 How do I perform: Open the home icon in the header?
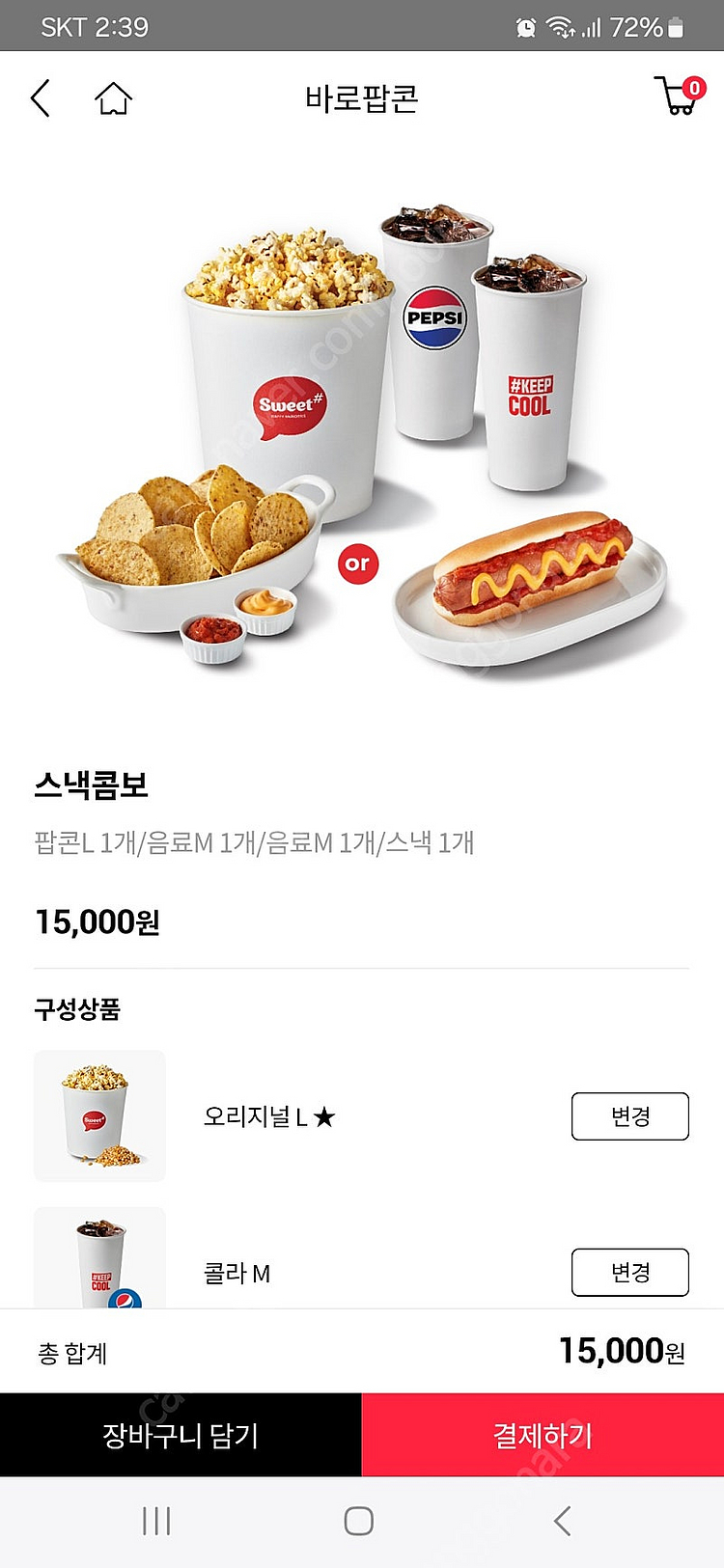[113, 98]
